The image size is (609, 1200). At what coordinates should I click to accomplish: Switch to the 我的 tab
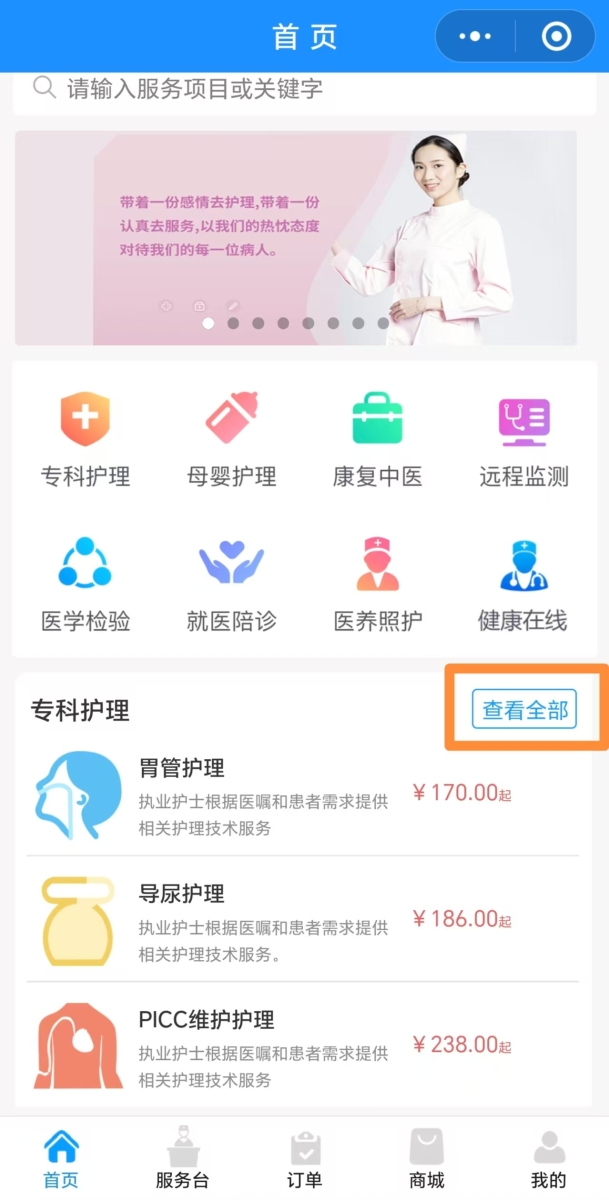(x=549, y=1160)
